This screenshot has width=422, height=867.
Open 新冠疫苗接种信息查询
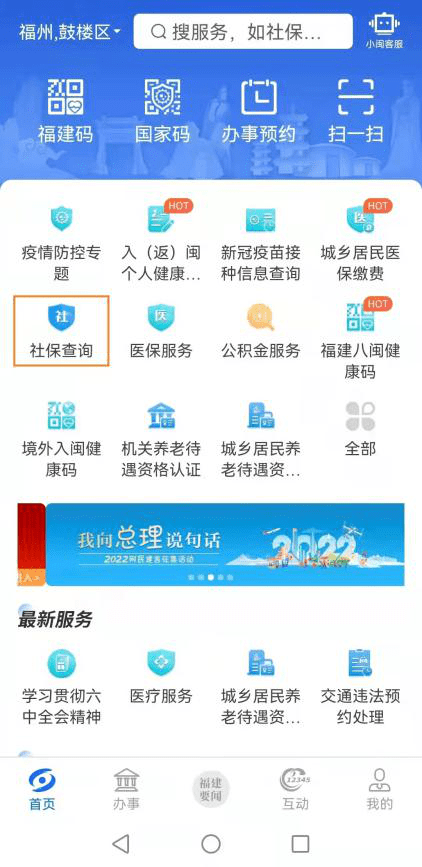[261, 243]
